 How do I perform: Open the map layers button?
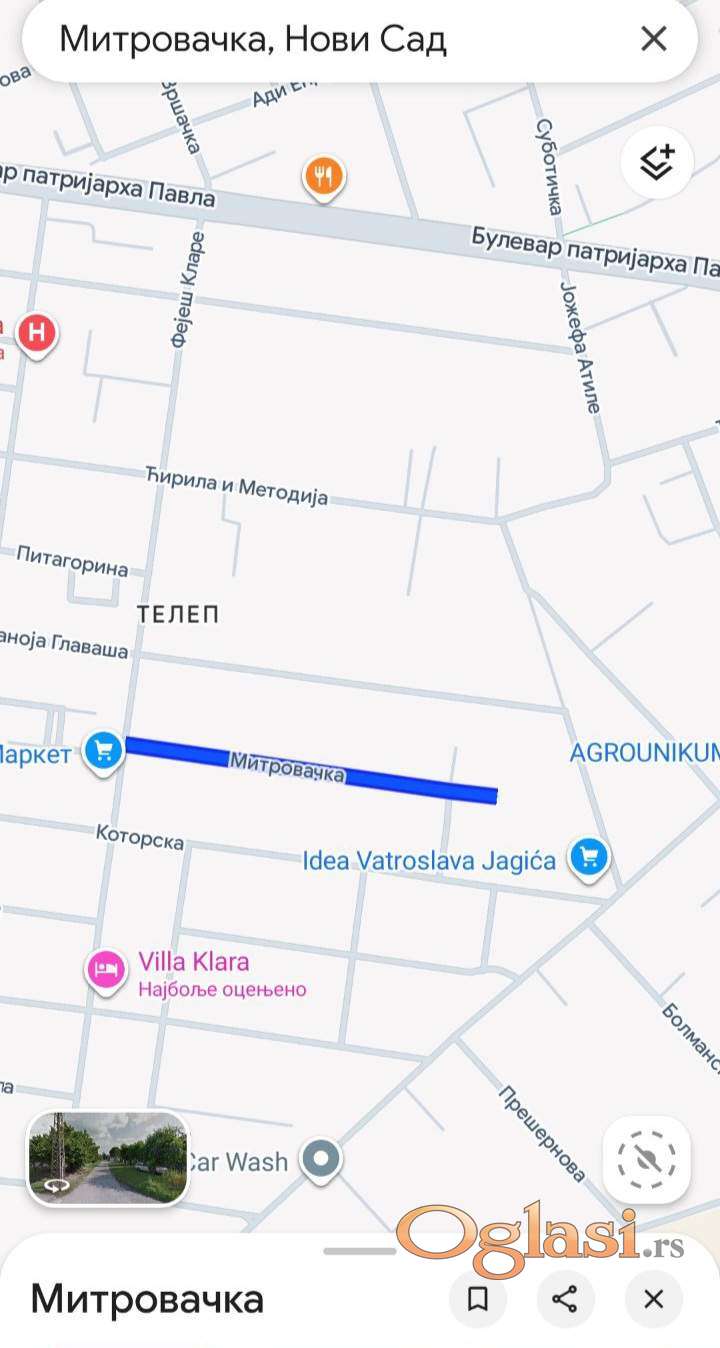pos(657,161)
